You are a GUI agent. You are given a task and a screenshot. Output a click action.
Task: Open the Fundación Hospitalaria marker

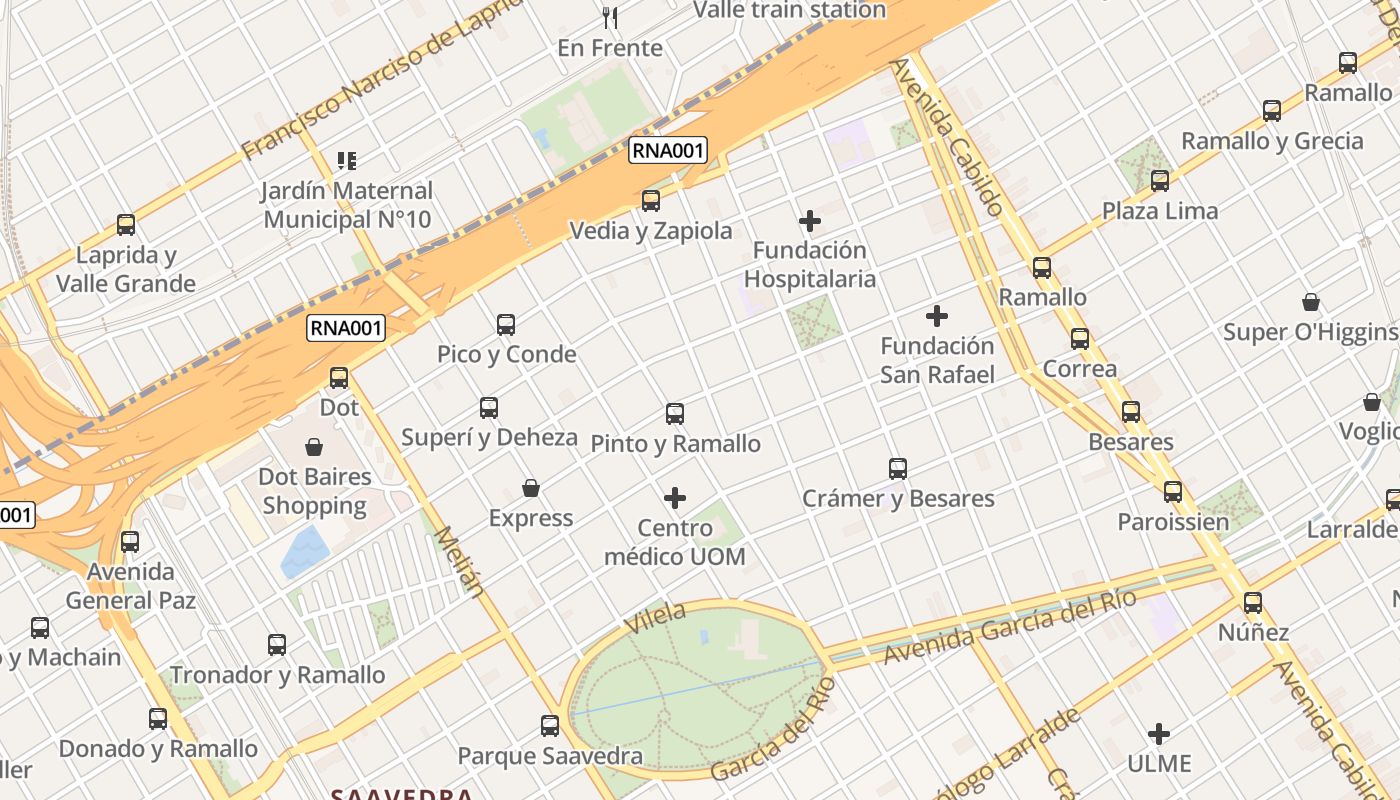[810, 221]
